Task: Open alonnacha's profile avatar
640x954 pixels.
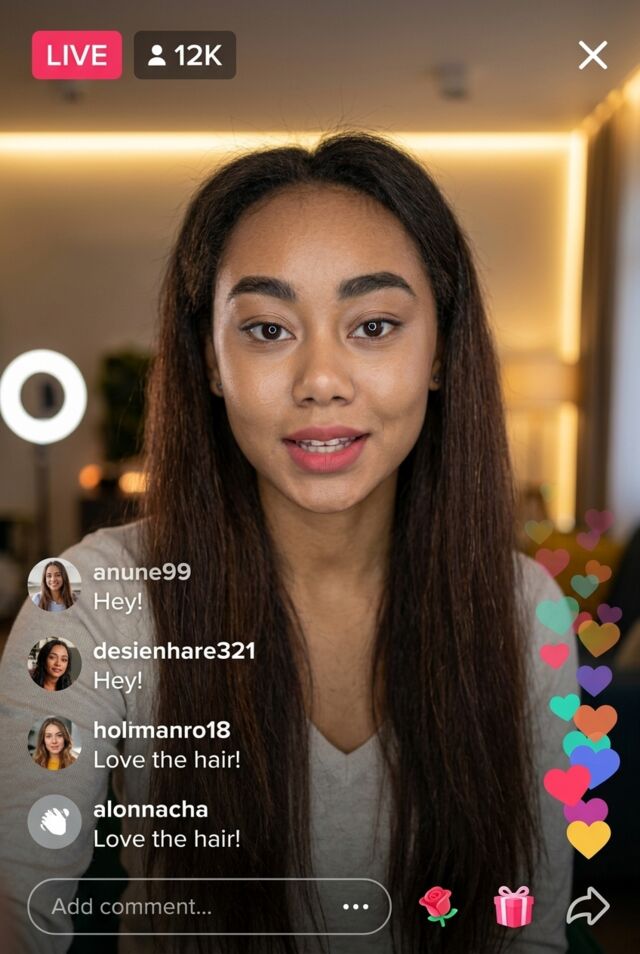Action: pos(55,822)
